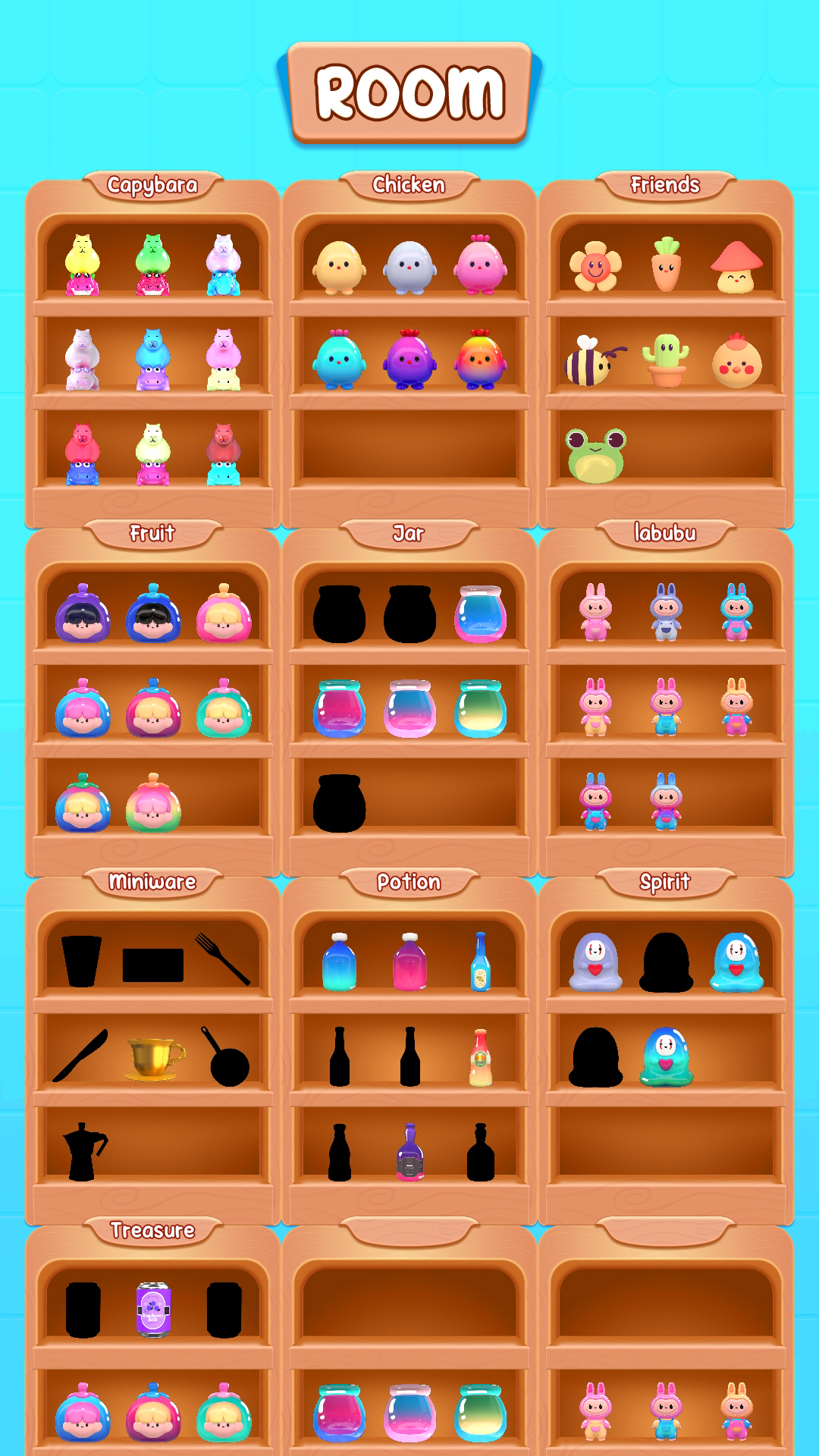Open the Spirit collection shelf
819x1456 pixels.
coord(665,881)
